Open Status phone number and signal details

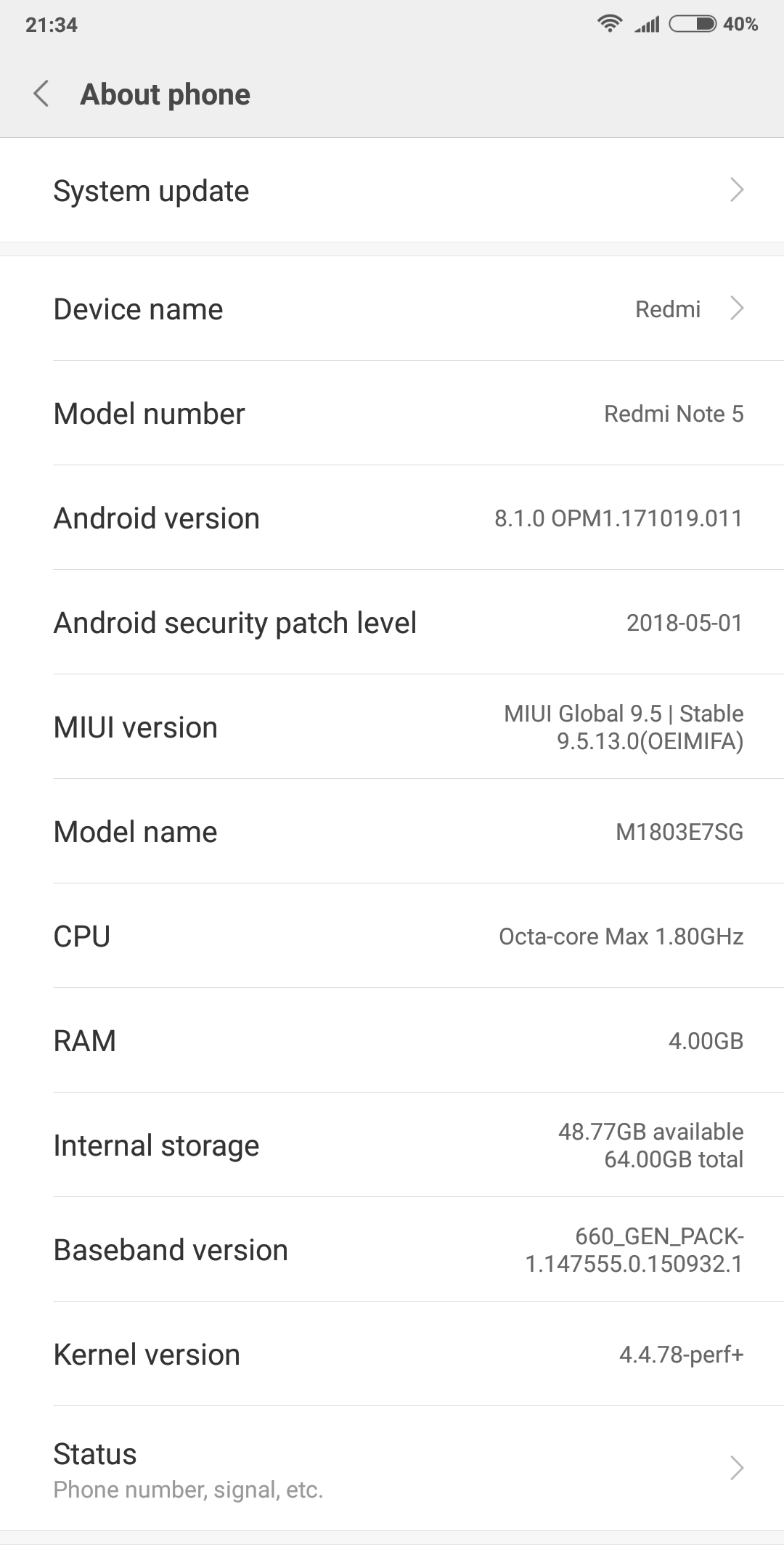pos(392,1469)
